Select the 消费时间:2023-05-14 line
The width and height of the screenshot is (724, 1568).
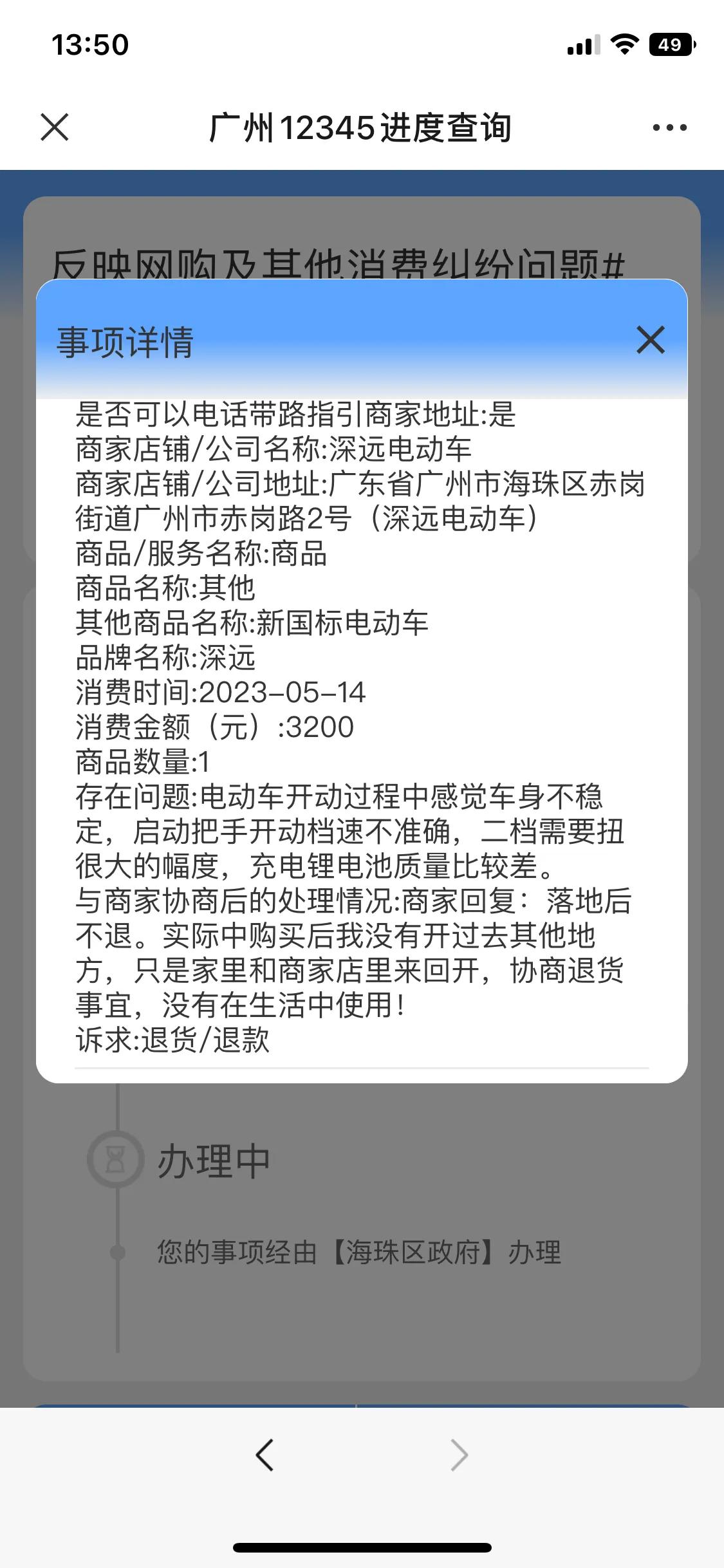219,694
